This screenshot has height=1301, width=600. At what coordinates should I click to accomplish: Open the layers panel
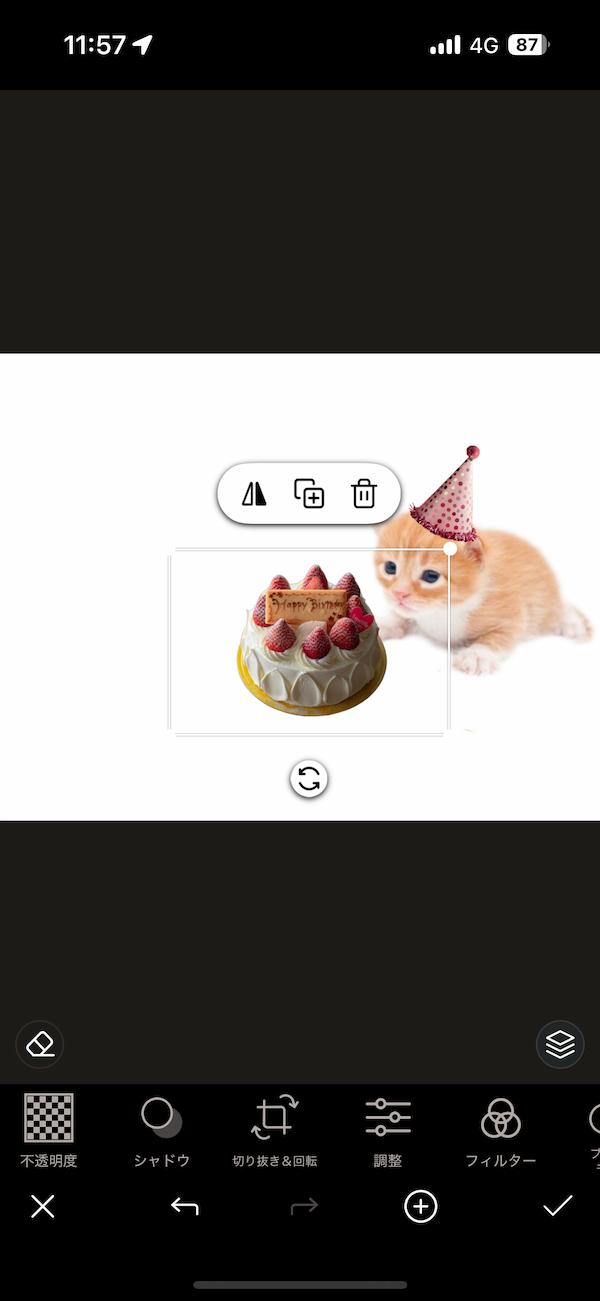(x=560, y=1044)
